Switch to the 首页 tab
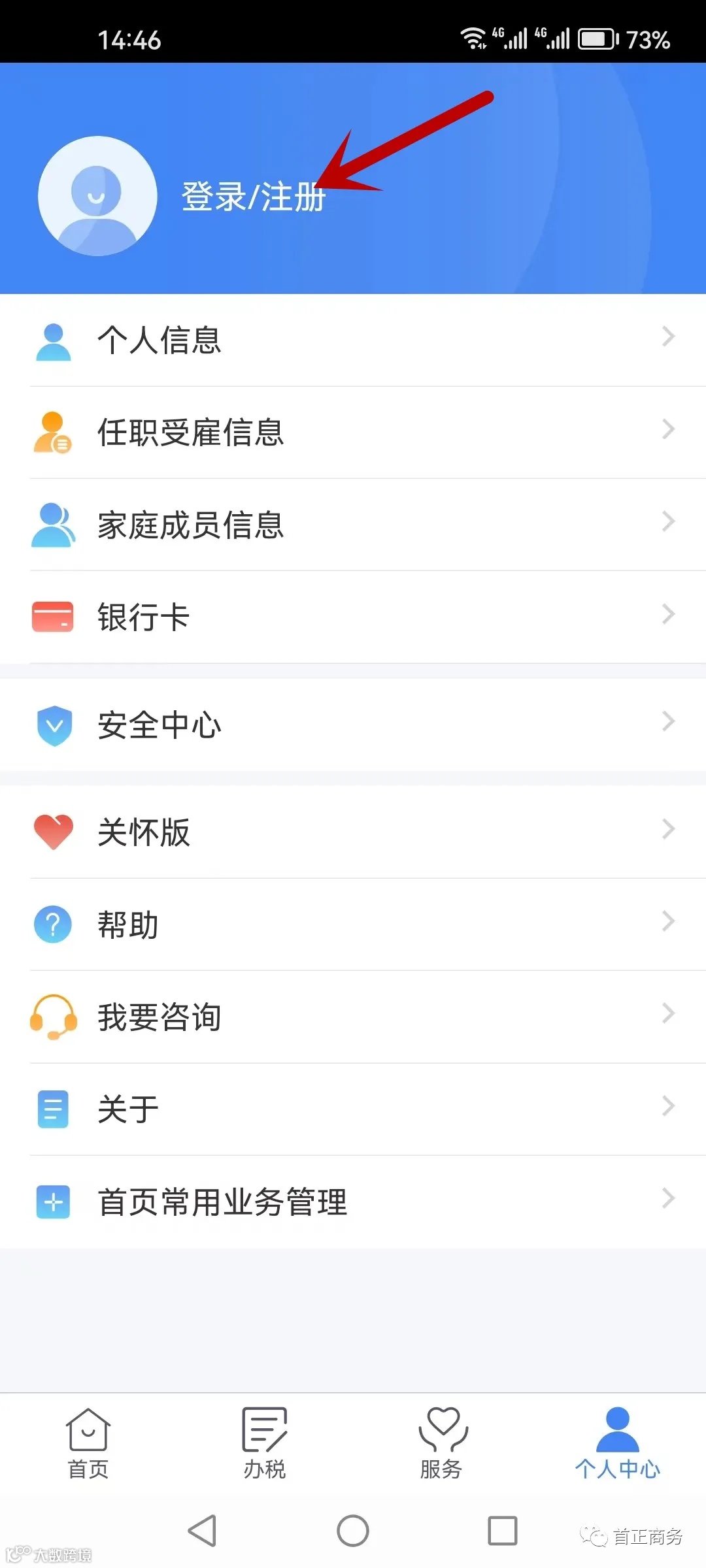The width and height of the screenshot is (706, 1568). coord(88,1443)
